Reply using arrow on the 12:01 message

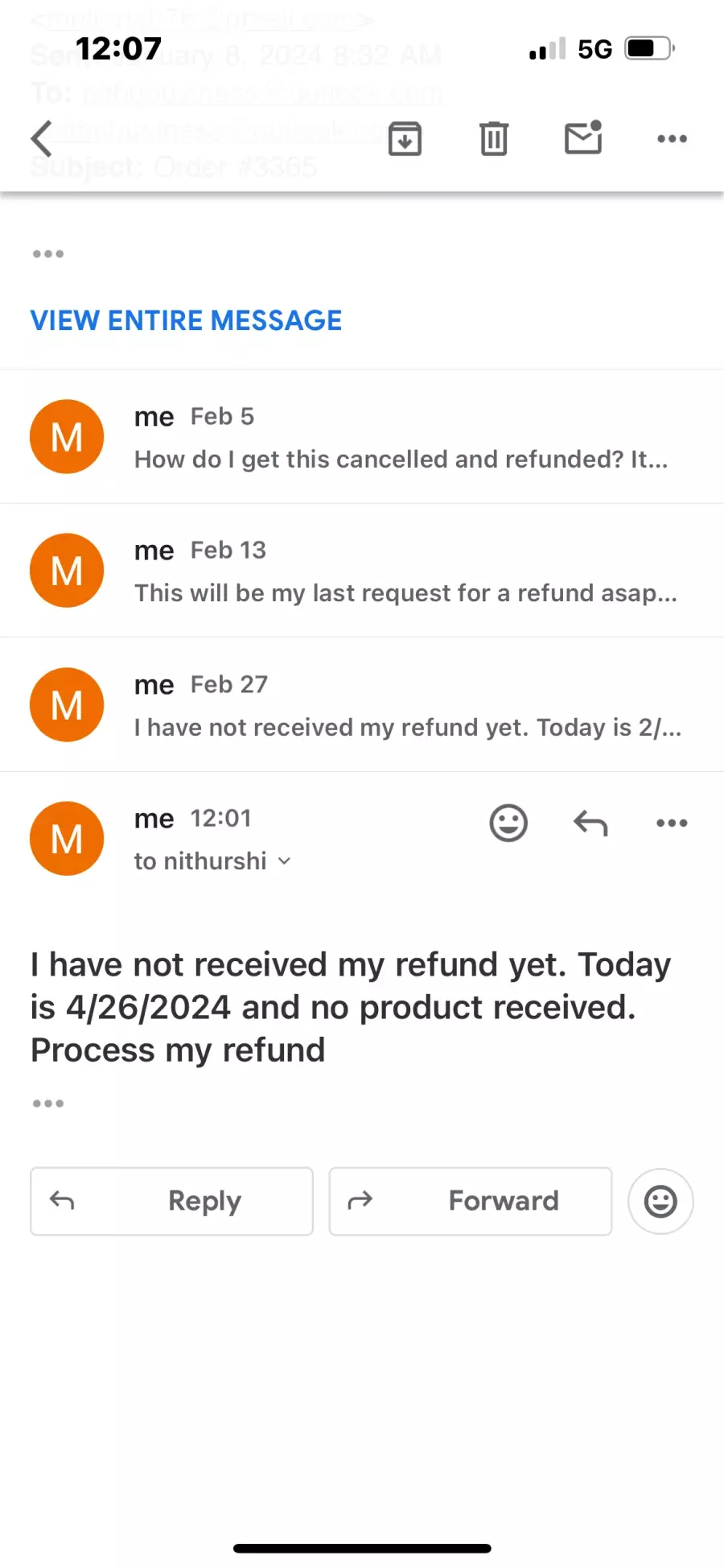tap(590, 823)
